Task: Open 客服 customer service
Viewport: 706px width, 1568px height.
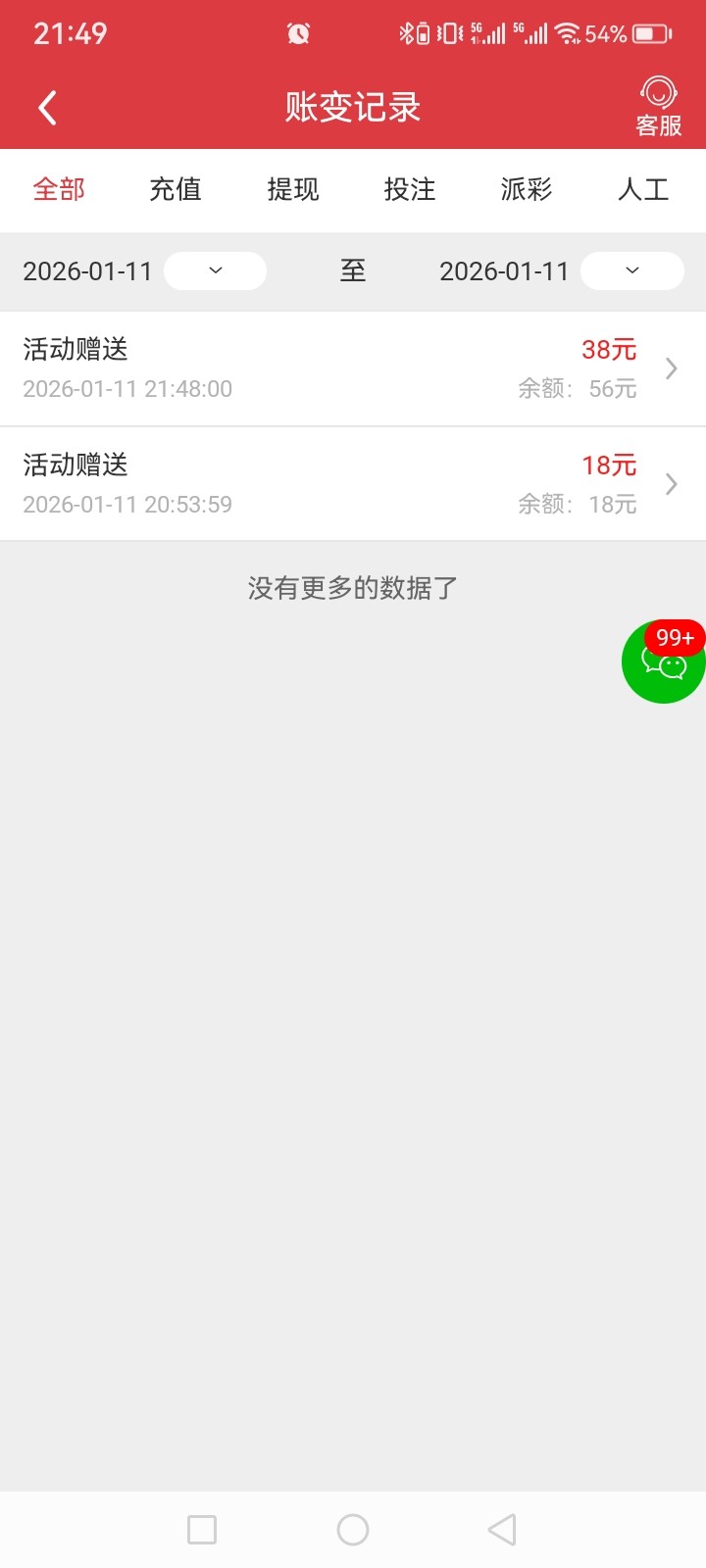Action: coord(658,106)
